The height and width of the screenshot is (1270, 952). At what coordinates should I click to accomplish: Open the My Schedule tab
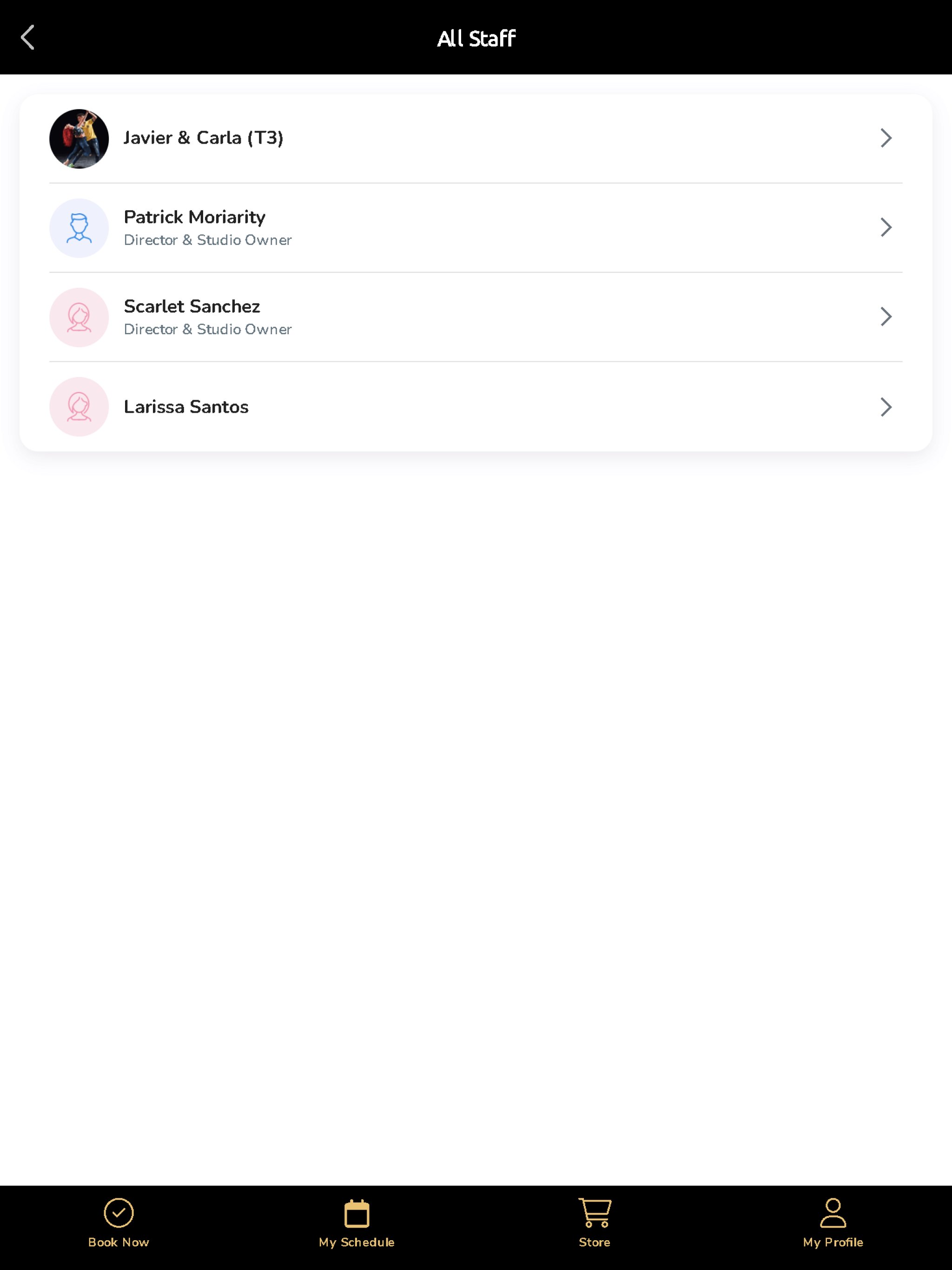pyautogui.click(x=357, y=1224)
